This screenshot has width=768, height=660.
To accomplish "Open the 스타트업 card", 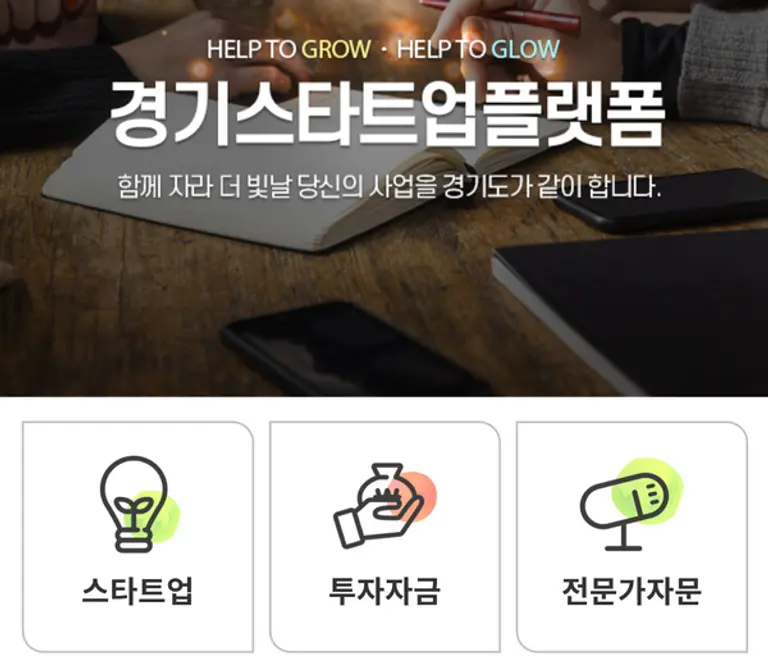I will [137, 537].
